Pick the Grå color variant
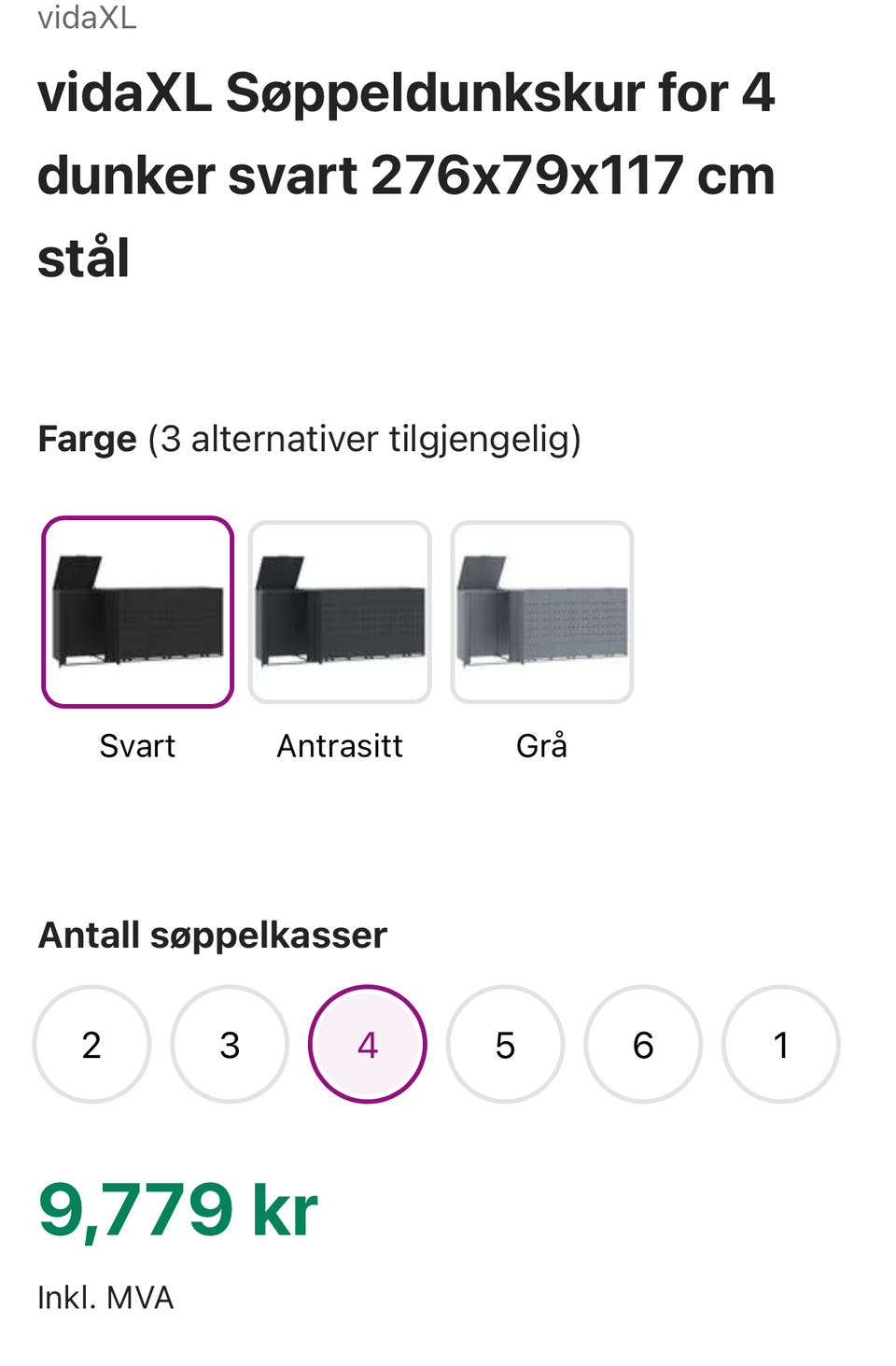This screenshot has height=1366, width=896. (x=543, y=610)
